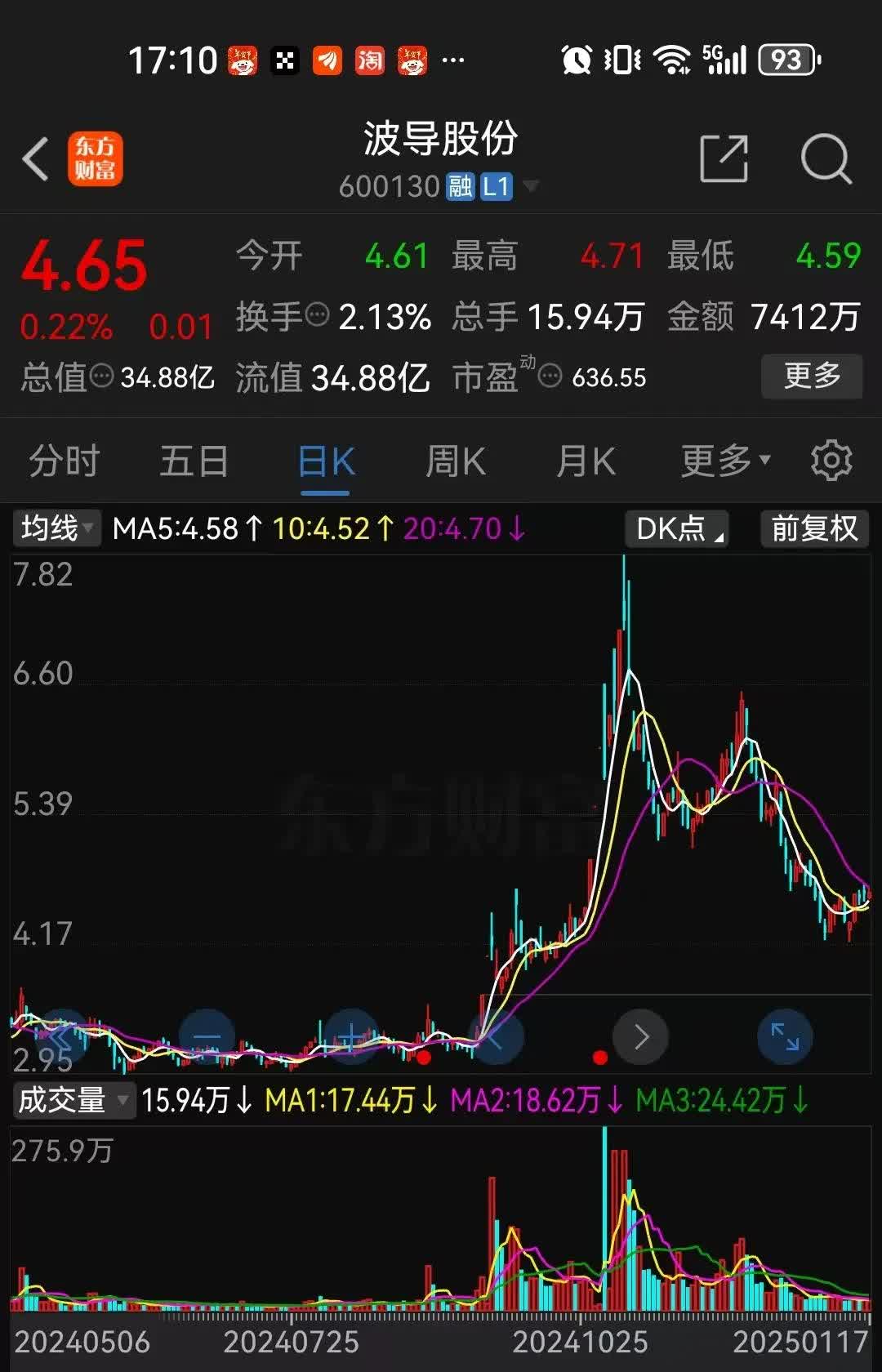Viewport: 882px width, 1372px height.
Task: Expand chart to fullscreen mode
Action: coord(784,1036)
